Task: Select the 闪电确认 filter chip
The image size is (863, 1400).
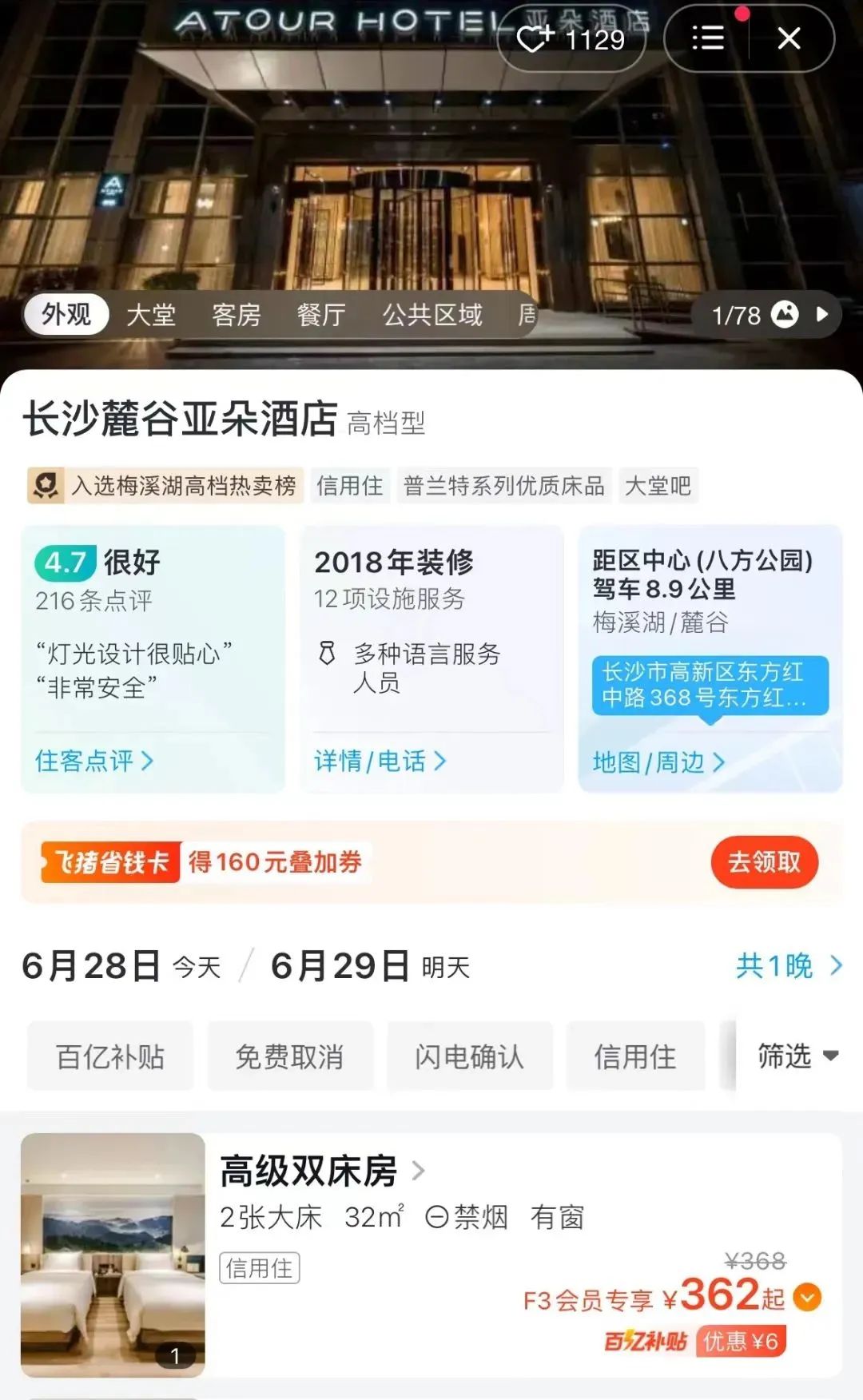Action: coord(469,1056)
